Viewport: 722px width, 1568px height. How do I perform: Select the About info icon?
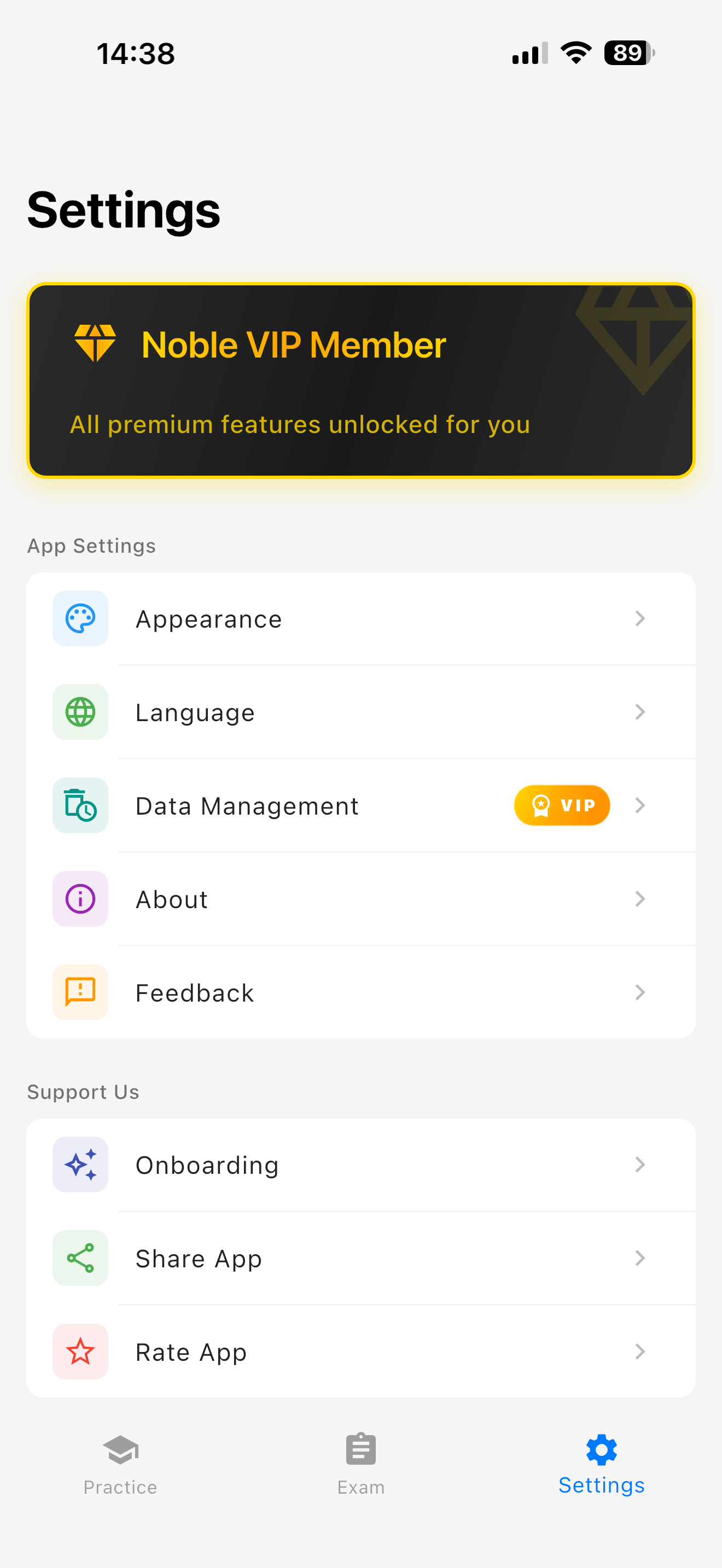[x=80, y=899]
